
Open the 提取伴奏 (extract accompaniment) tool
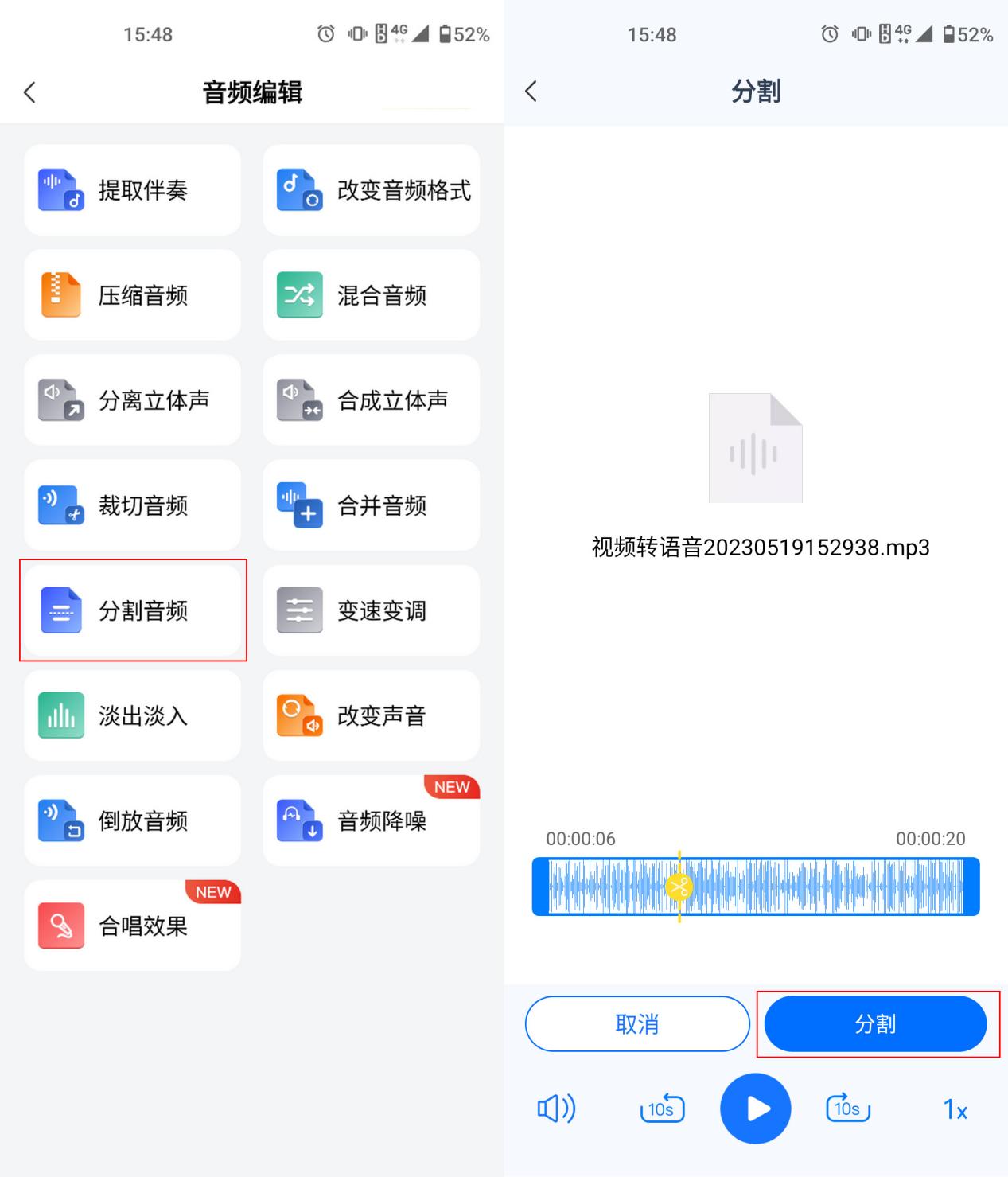pos(132,189)
